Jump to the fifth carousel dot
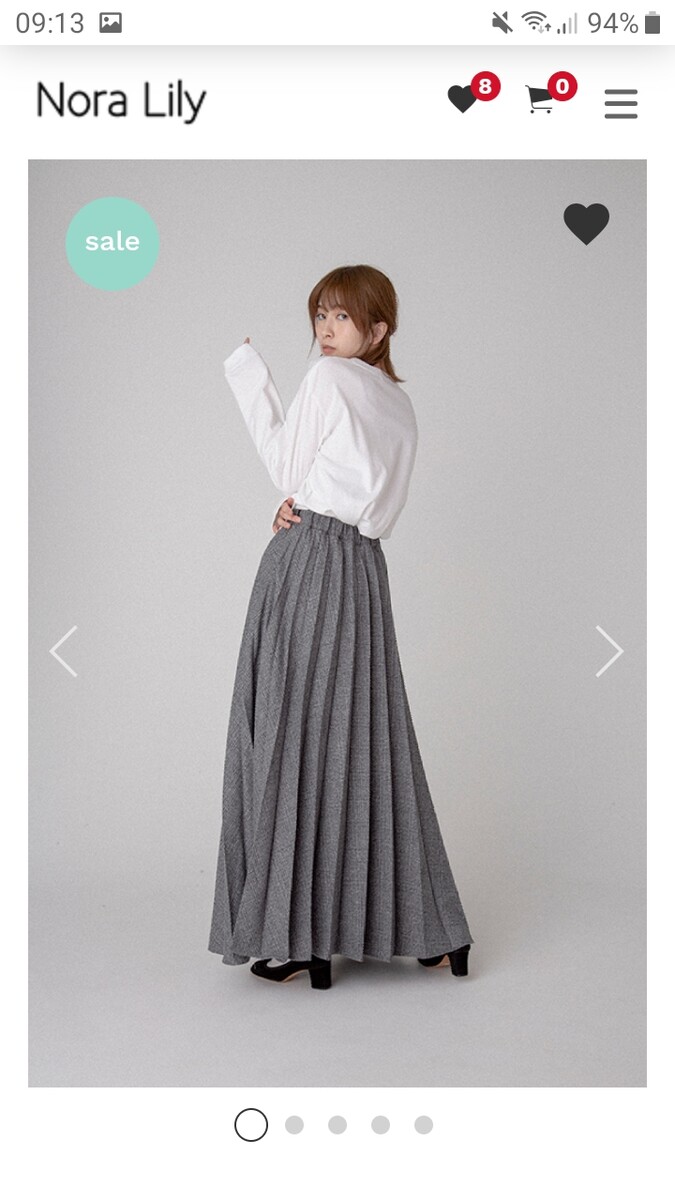 coord(423,1125)
